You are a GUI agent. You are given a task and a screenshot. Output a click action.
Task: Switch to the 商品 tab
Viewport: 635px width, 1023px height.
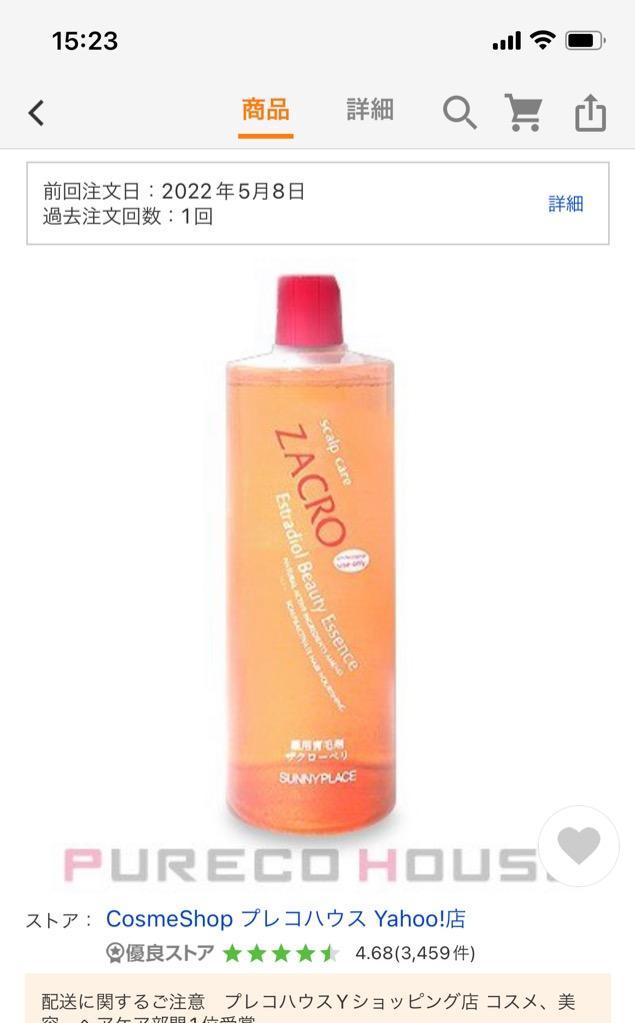pos(265,110)
